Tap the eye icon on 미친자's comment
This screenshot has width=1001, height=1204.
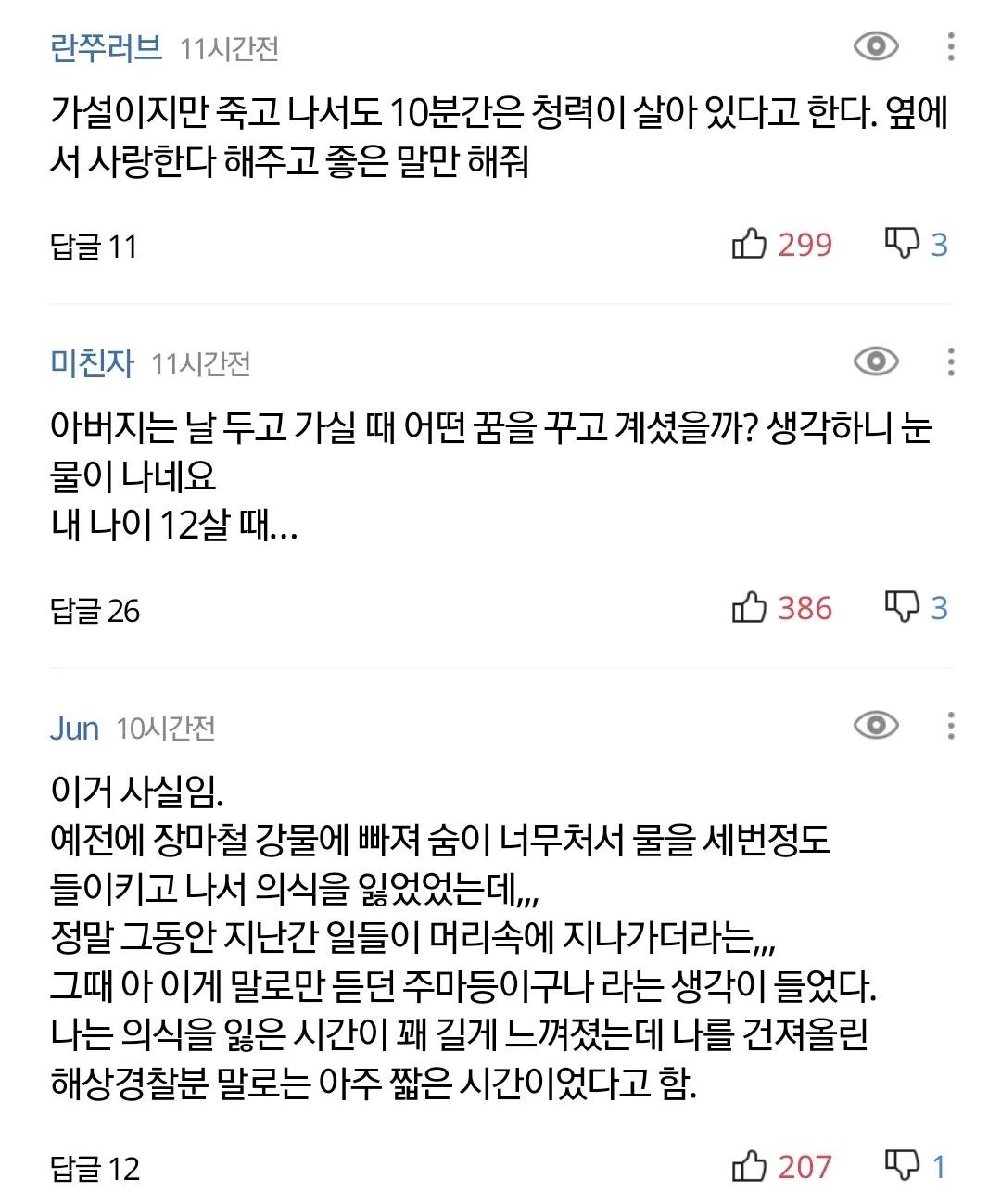tap(876, 361)
